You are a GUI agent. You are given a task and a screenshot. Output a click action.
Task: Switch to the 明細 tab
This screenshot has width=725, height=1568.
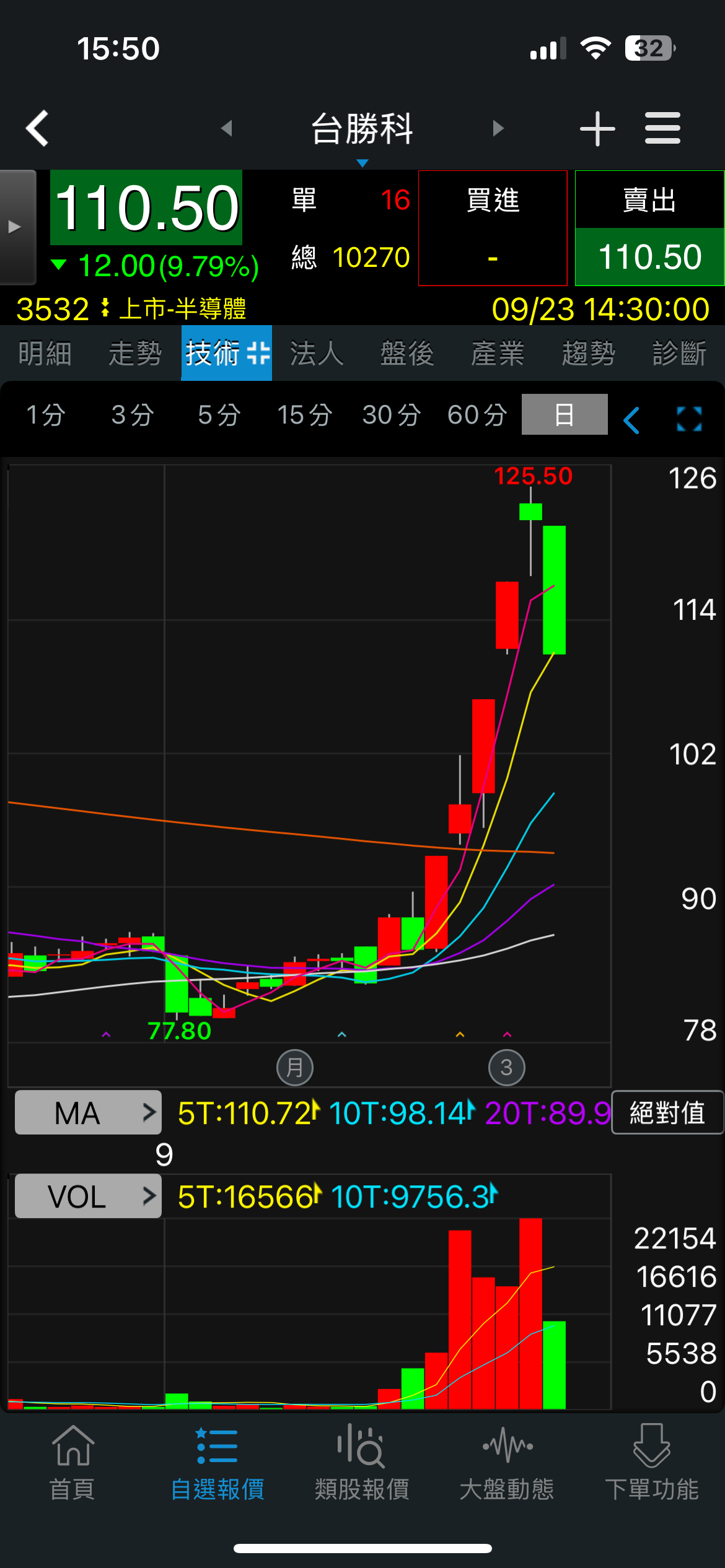(45, 354)
